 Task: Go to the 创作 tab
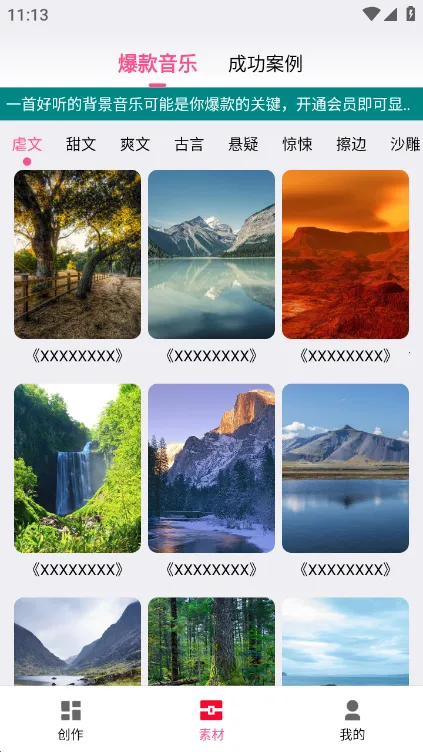pyautogui.click(x=70, y=720)
